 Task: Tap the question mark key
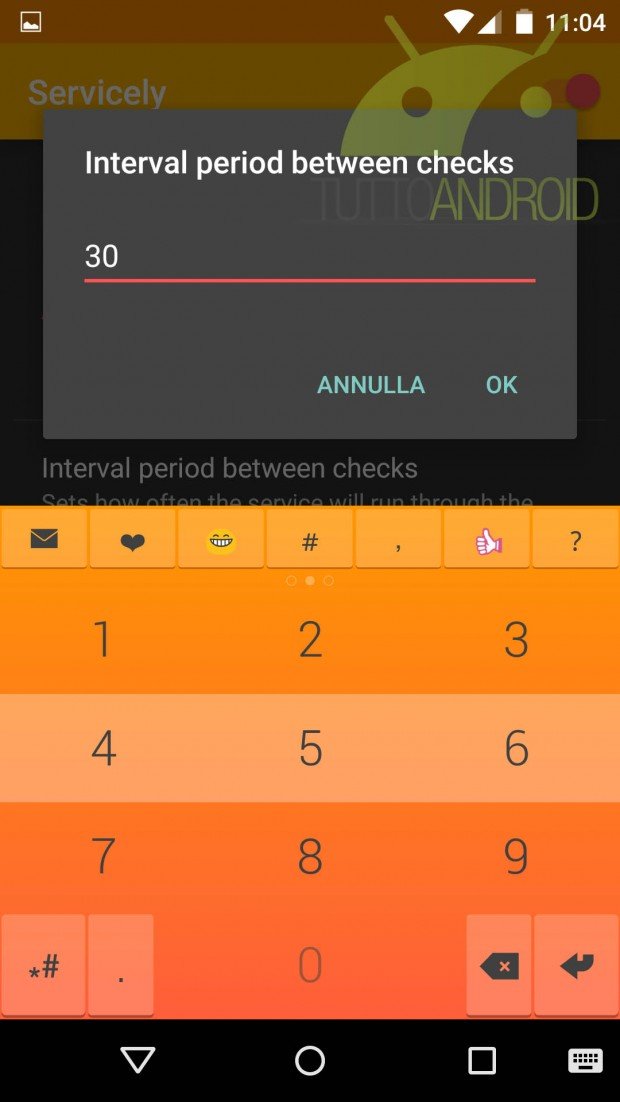[x=575, y=539]
